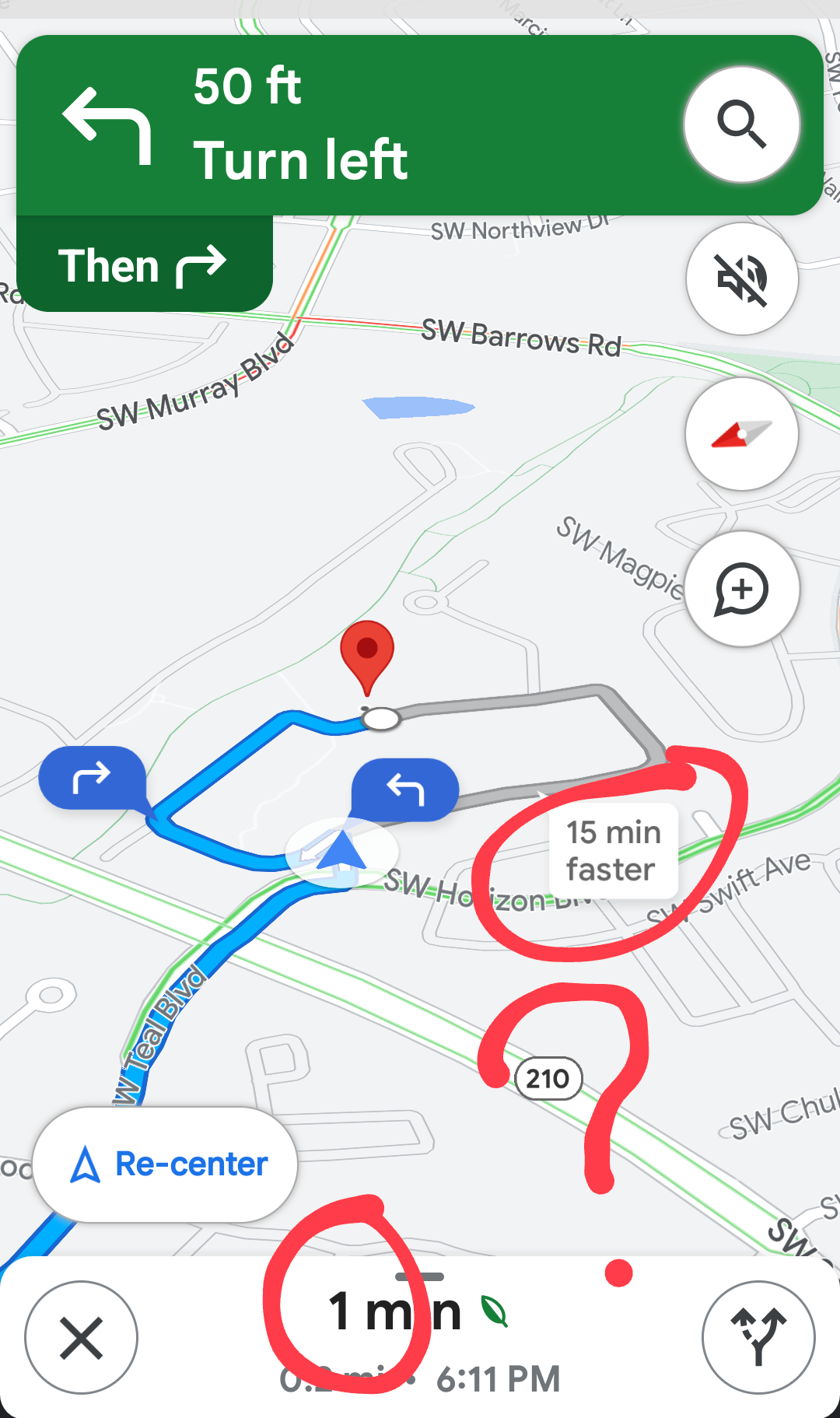Tap the compass icon to reorient the map
The image size is (840, 1418).
741,435
